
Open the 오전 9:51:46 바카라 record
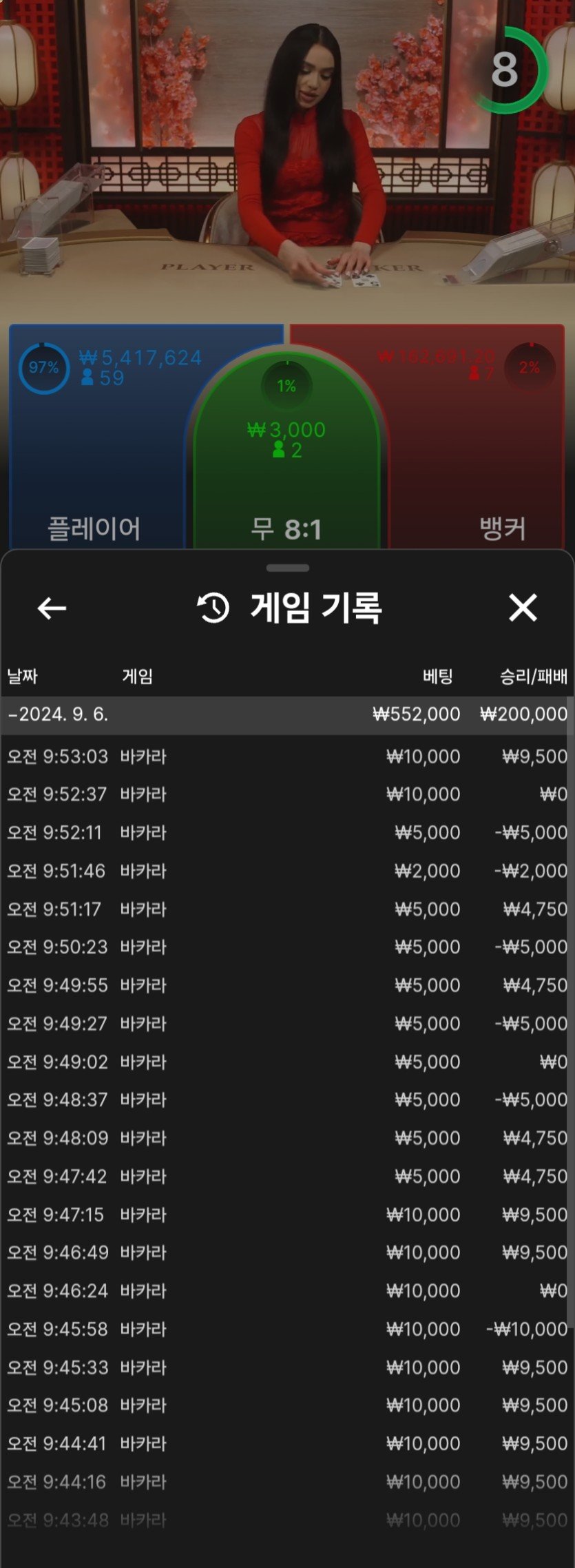[286, 871]
